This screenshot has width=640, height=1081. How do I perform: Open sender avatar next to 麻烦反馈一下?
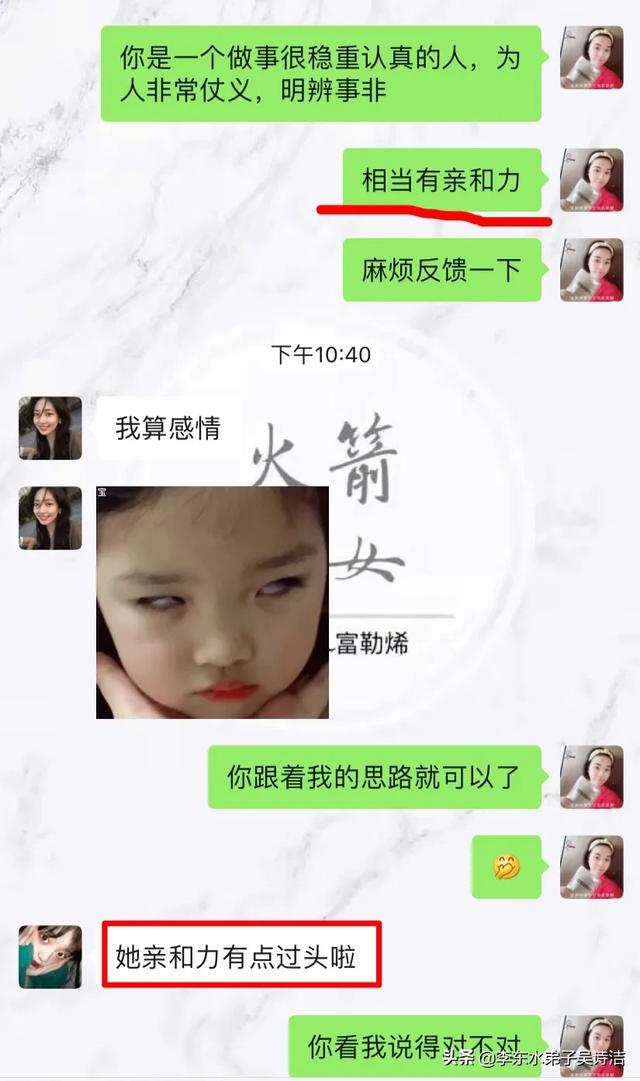pos(591,270)
